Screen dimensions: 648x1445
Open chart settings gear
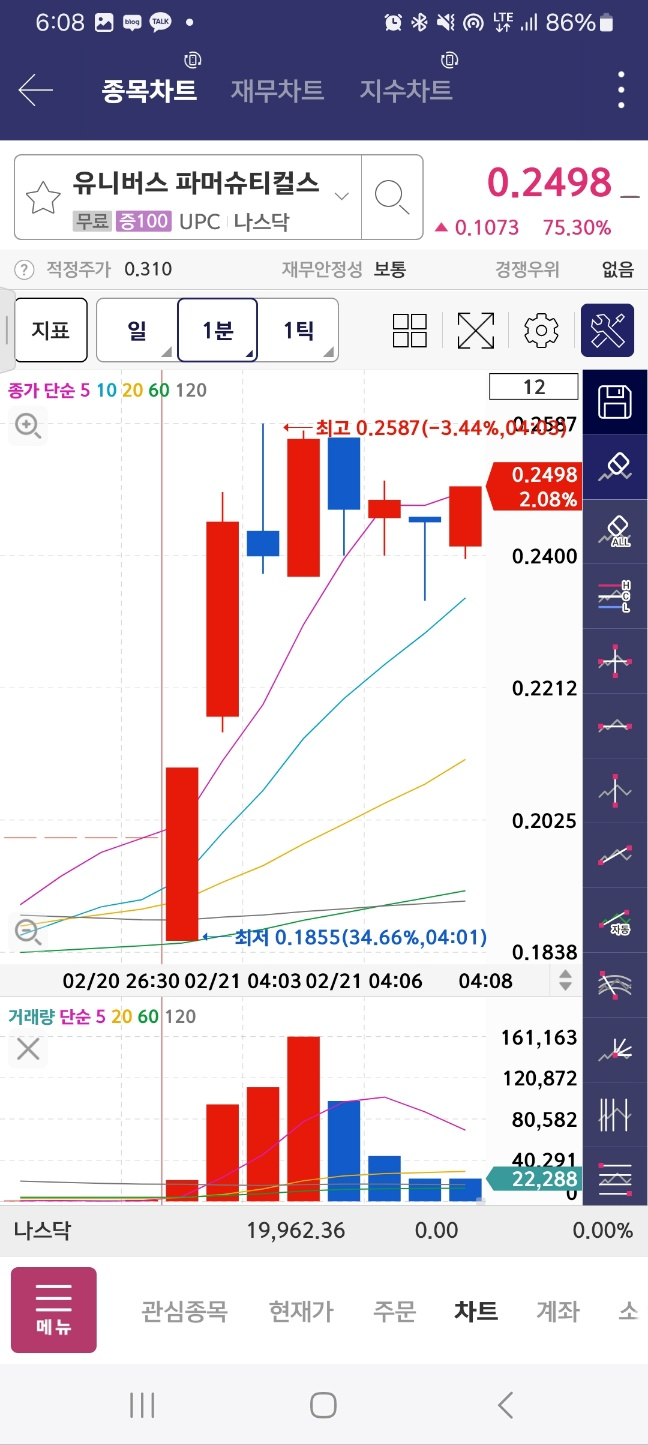click(541, 330)
